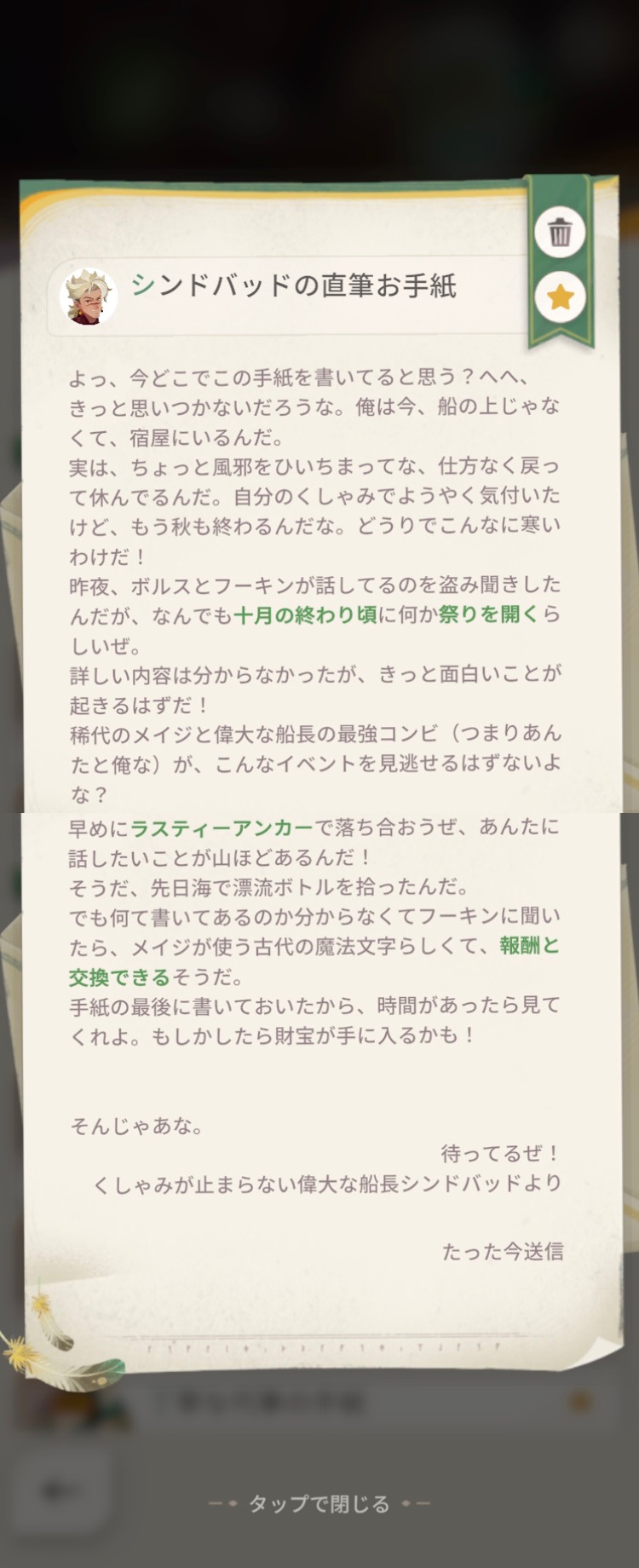Mark Sindbad's letter as favorite with the star
The width and height of the screenshot is (639, 1568).
[560, 297]
